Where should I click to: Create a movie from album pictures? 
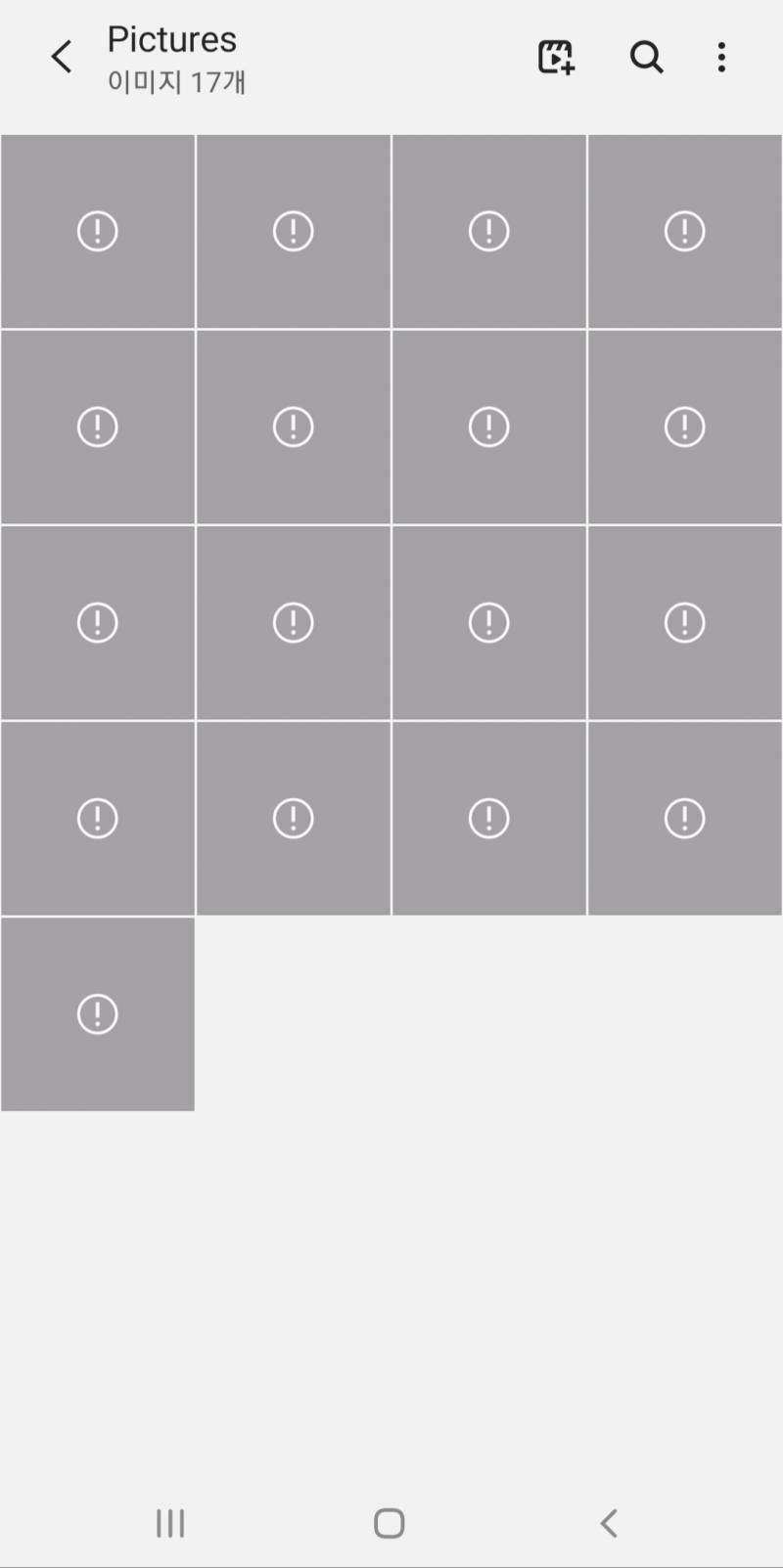556,57
